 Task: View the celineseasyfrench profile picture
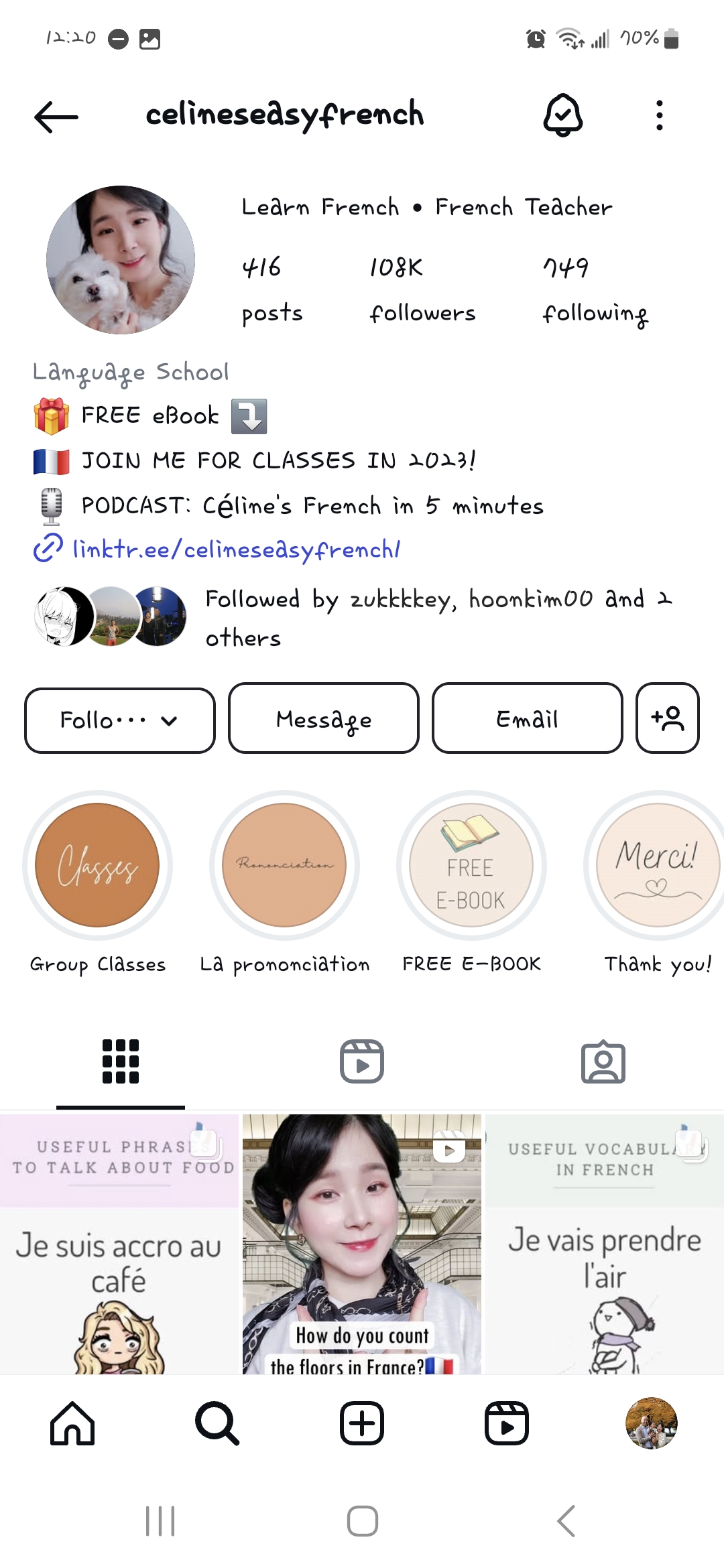(121, 260)
